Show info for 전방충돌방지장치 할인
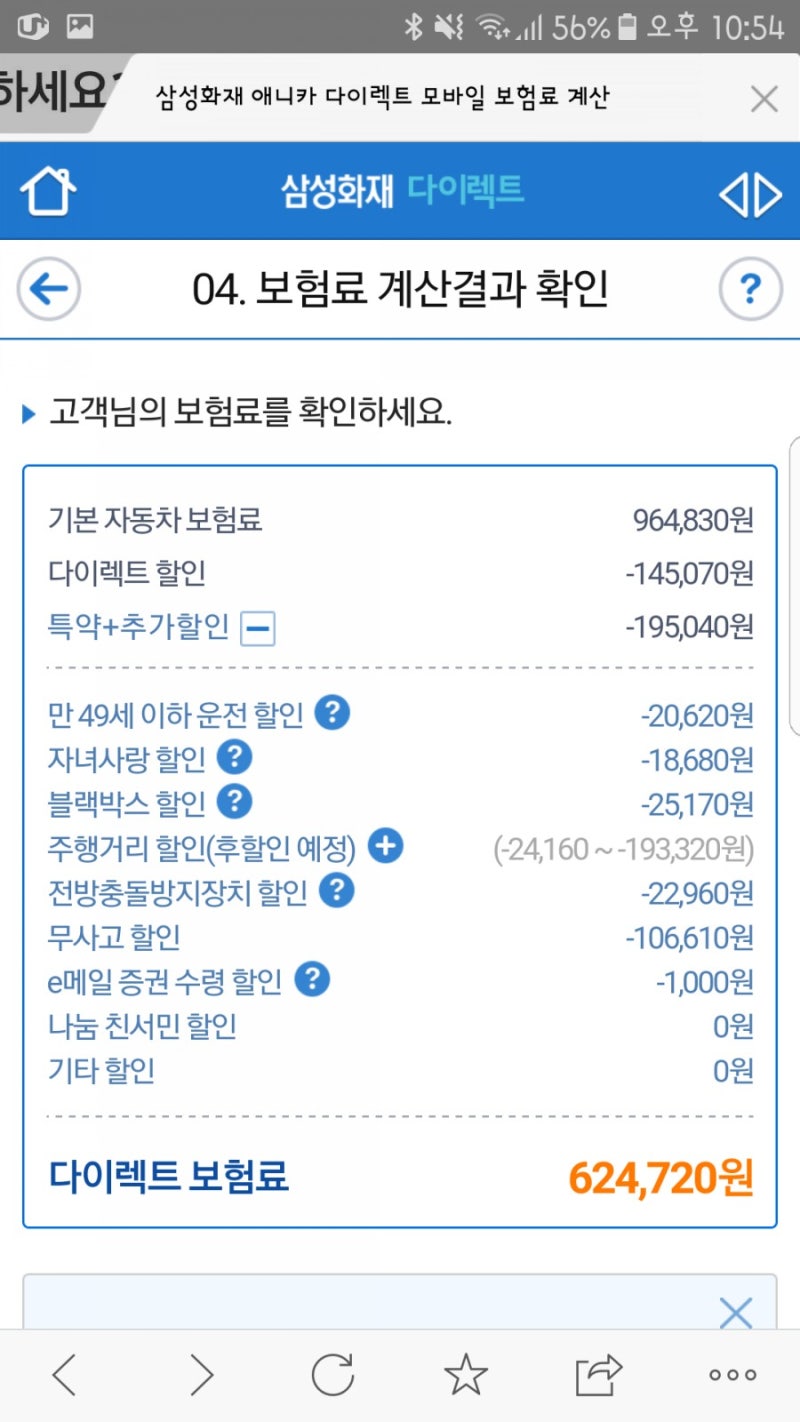Viewport: 800px width, 1422px height. (x=337, y=890)
